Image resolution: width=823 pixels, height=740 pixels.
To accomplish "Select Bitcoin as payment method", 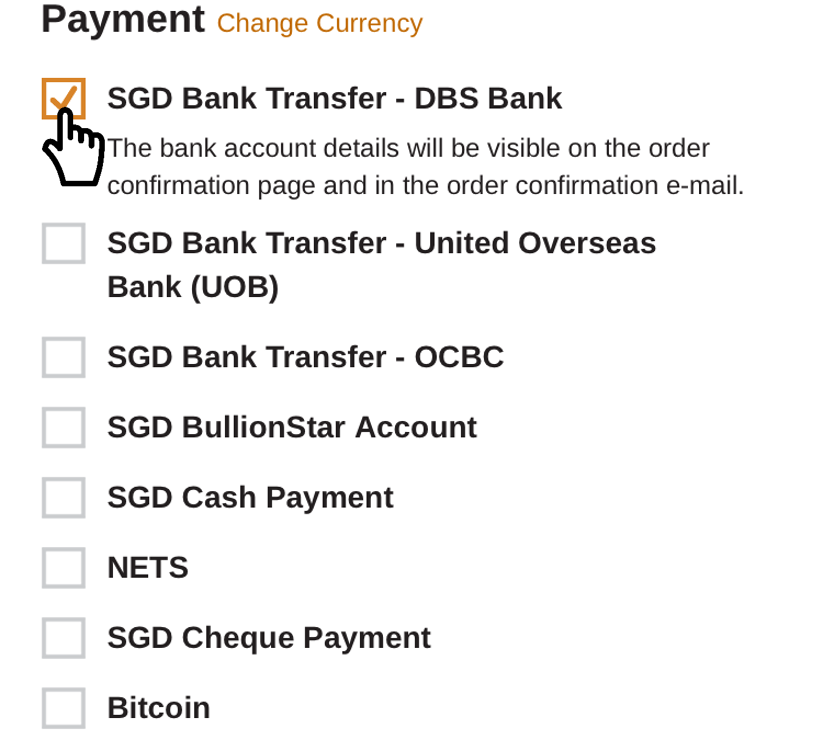I will 63,708.
